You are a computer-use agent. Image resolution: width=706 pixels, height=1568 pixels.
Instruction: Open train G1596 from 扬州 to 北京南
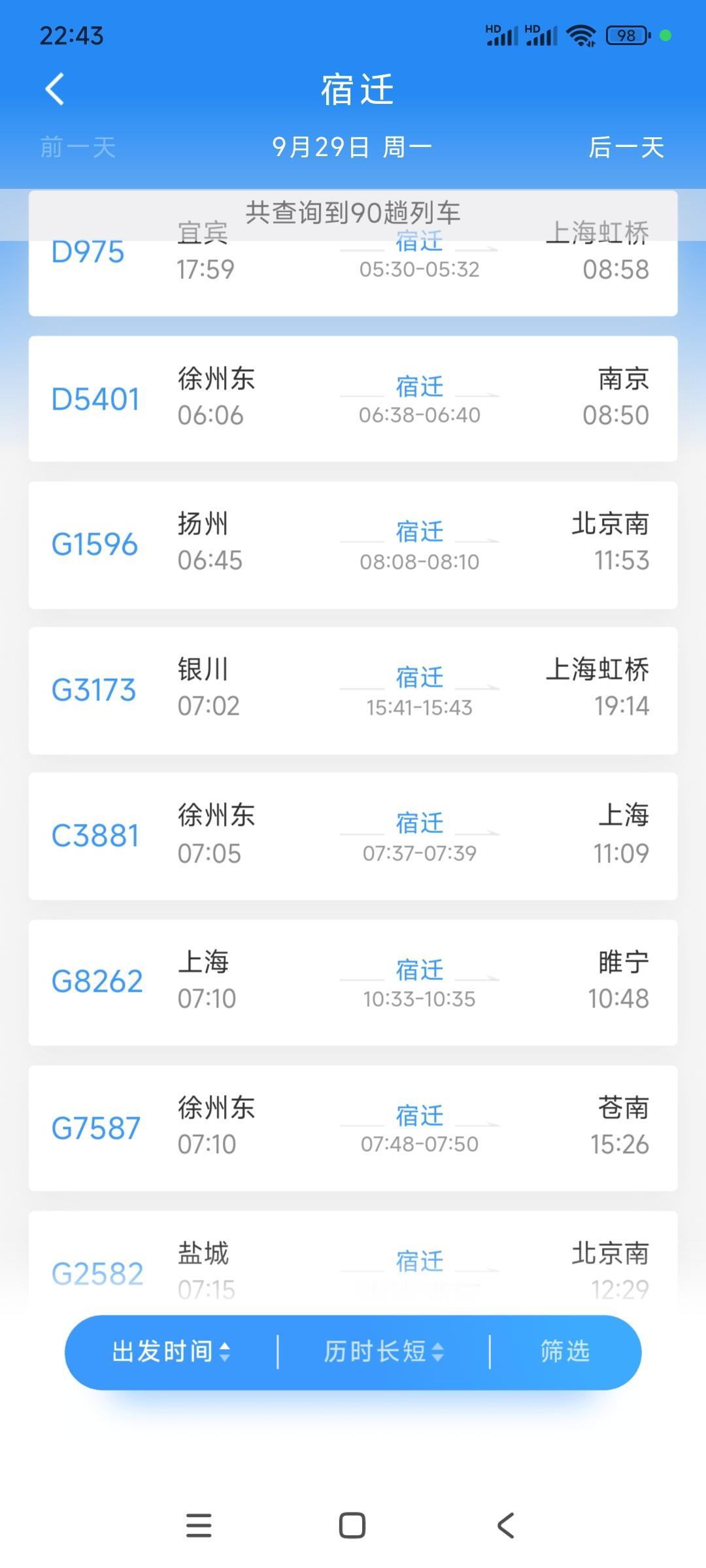tap(353, 545)
